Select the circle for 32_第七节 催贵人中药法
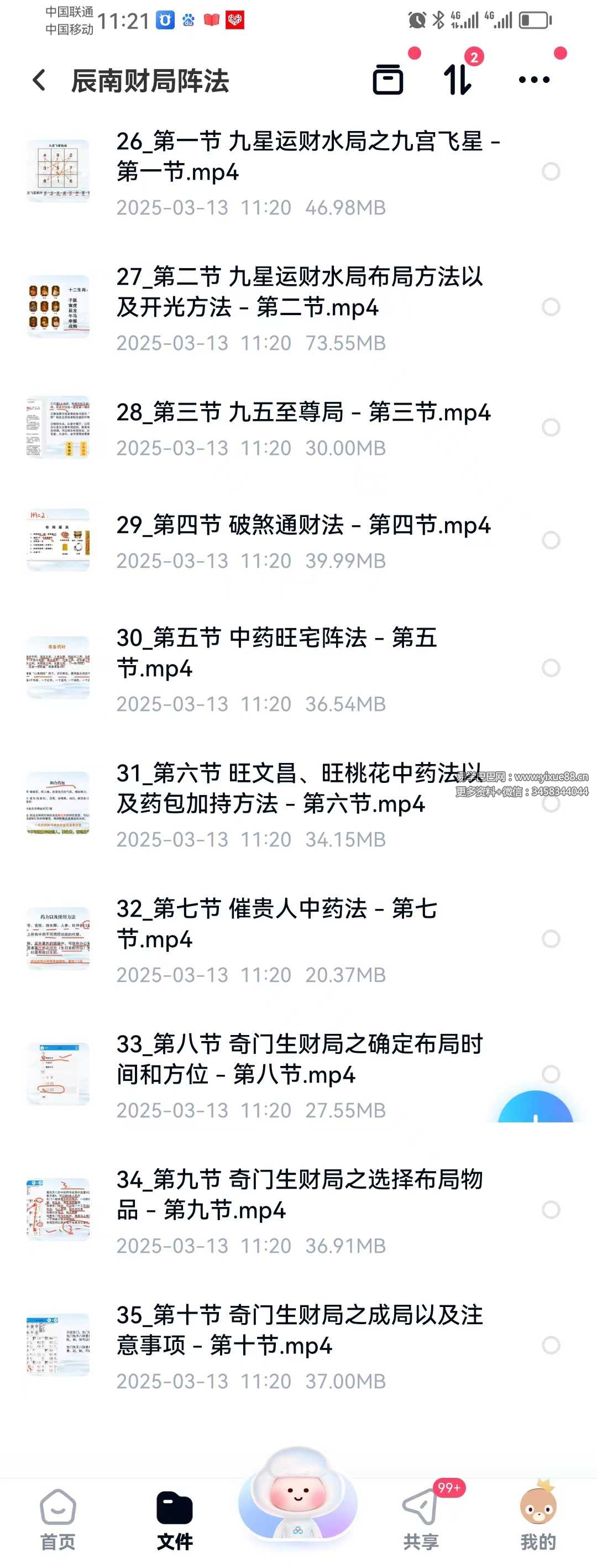This screenshot has width=597, height=1568. pyautogui.click(x=550, y=939)
